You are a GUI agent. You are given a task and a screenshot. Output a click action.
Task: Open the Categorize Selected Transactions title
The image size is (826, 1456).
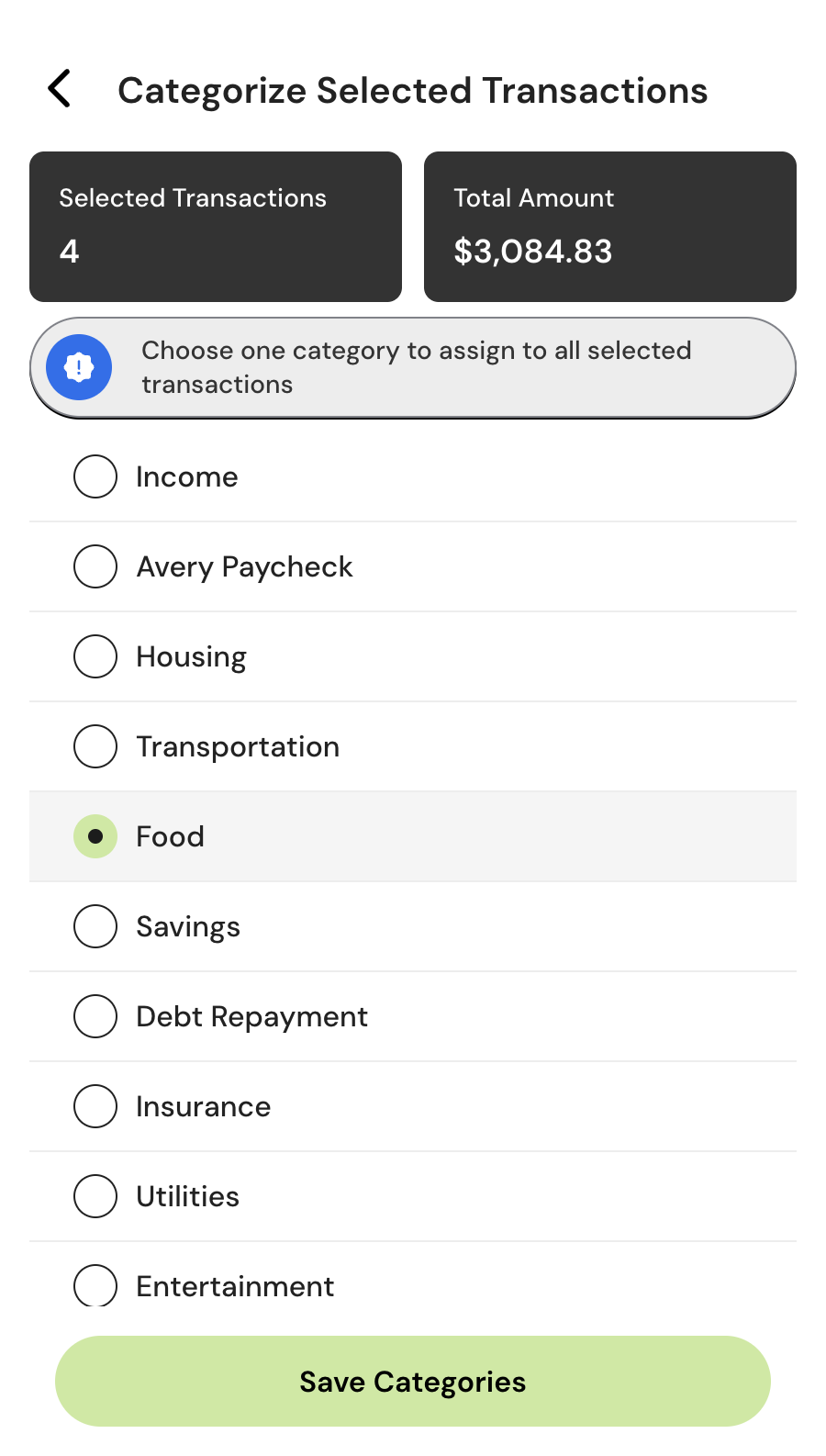(x=412, y=89)
